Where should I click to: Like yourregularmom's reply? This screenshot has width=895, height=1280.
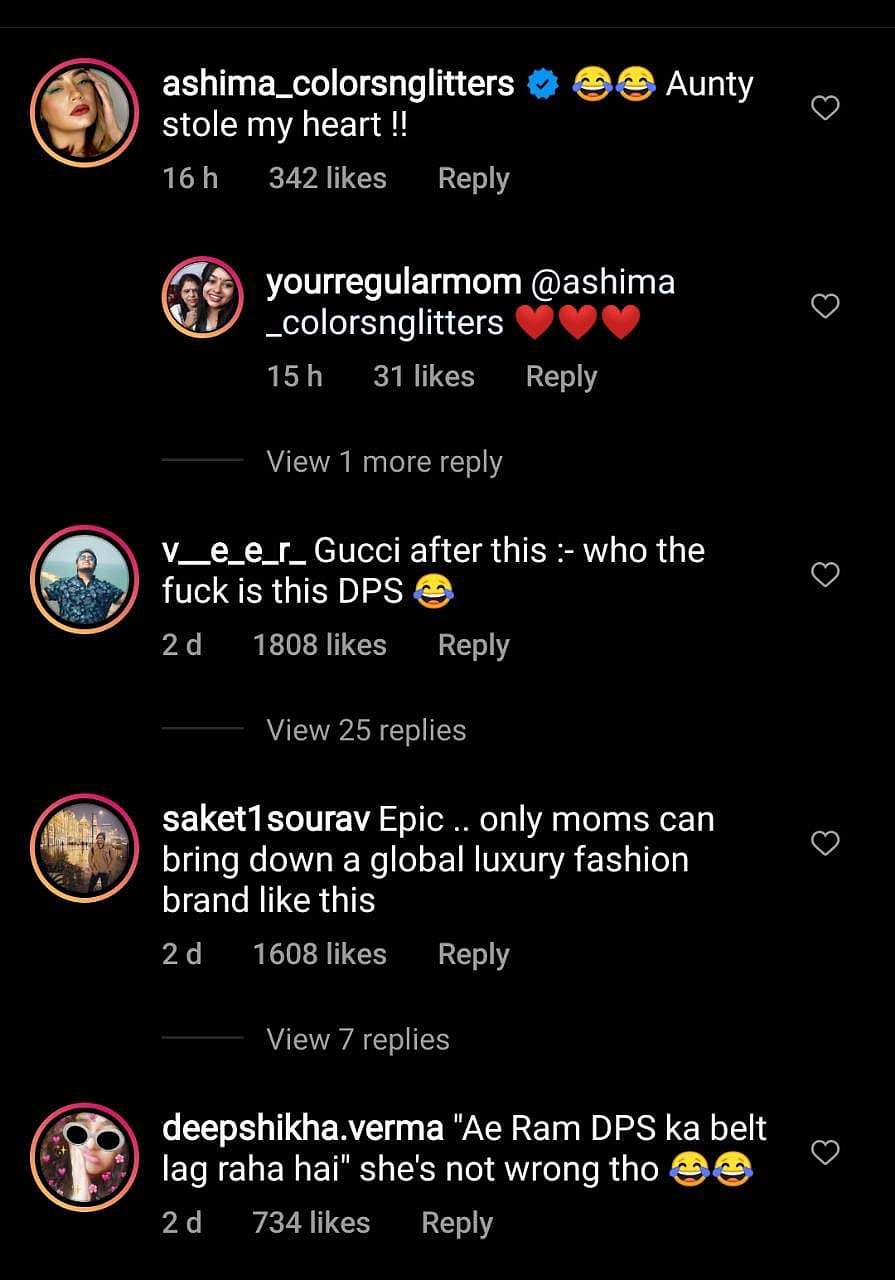pyautogui.click(x=824, y=306)
